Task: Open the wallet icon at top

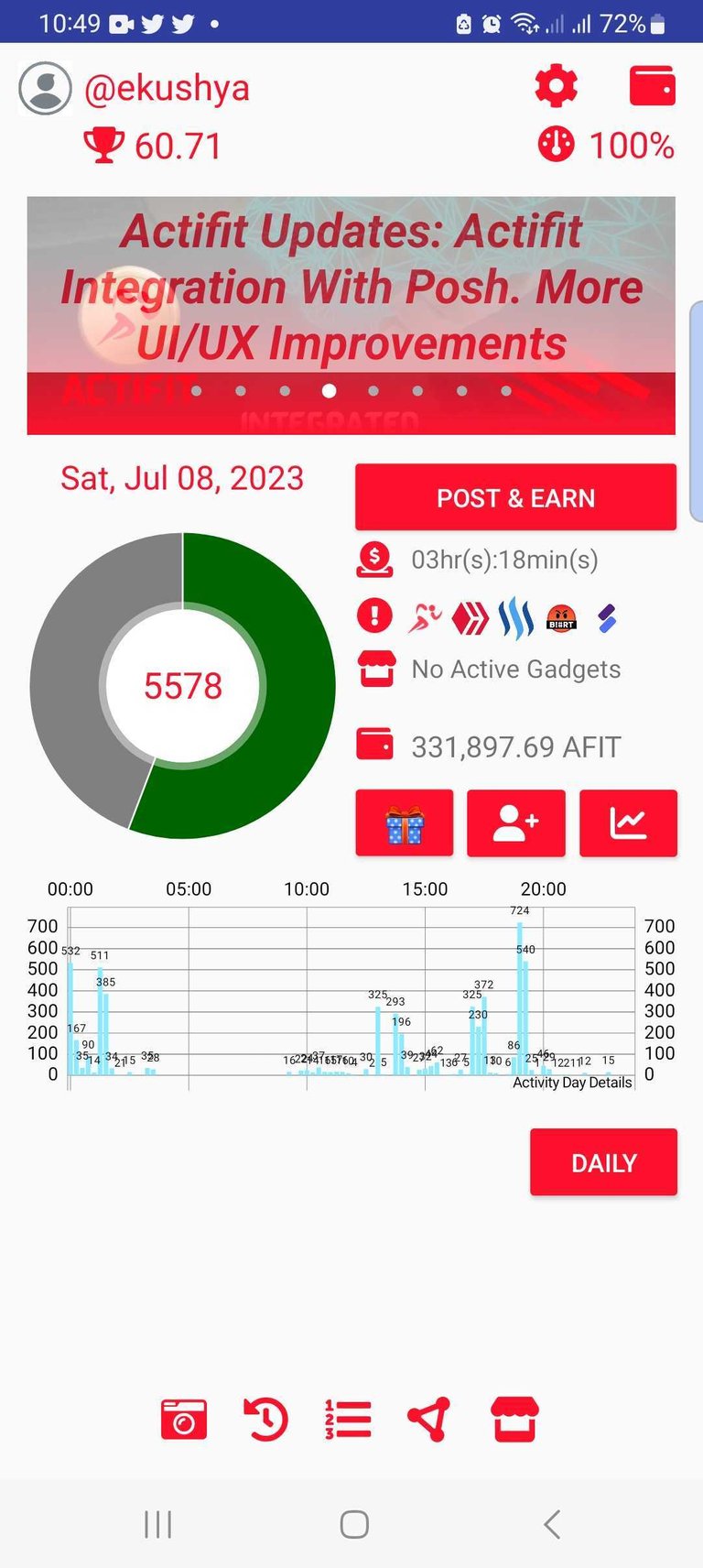Action: coord(653,86)
